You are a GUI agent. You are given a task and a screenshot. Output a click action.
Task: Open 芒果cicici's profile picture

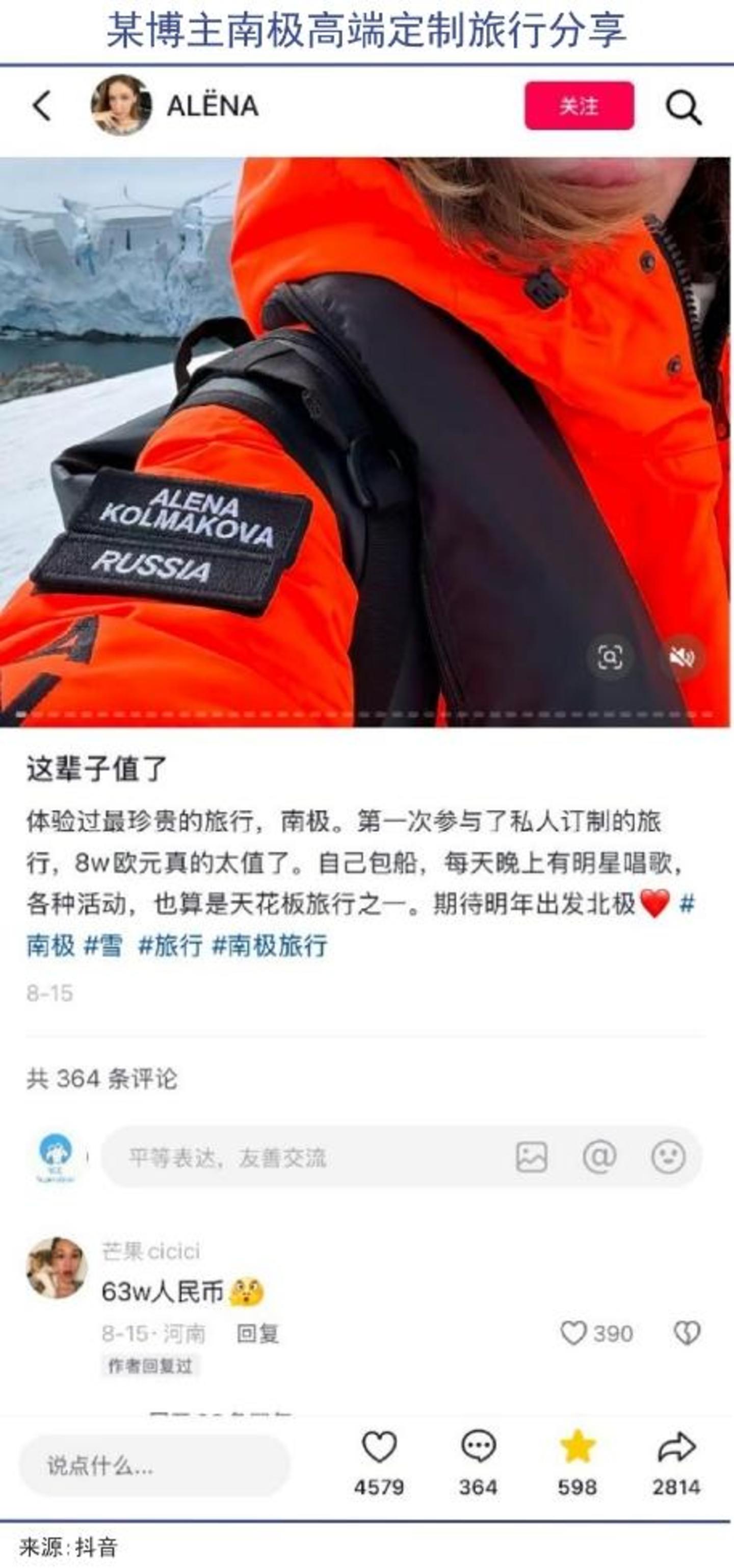point(57,1267)
